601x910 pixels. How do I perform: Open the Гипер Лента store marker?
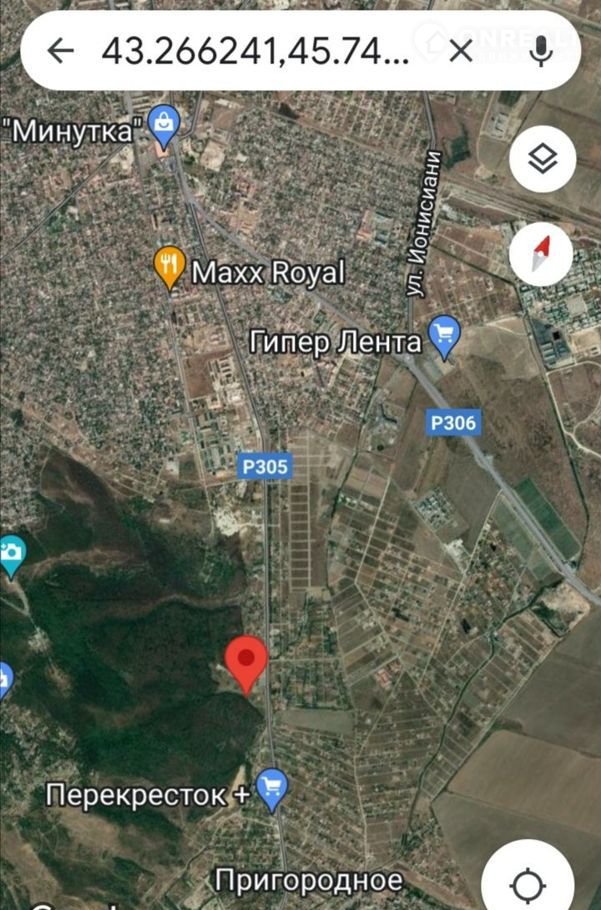coord(444,337)
